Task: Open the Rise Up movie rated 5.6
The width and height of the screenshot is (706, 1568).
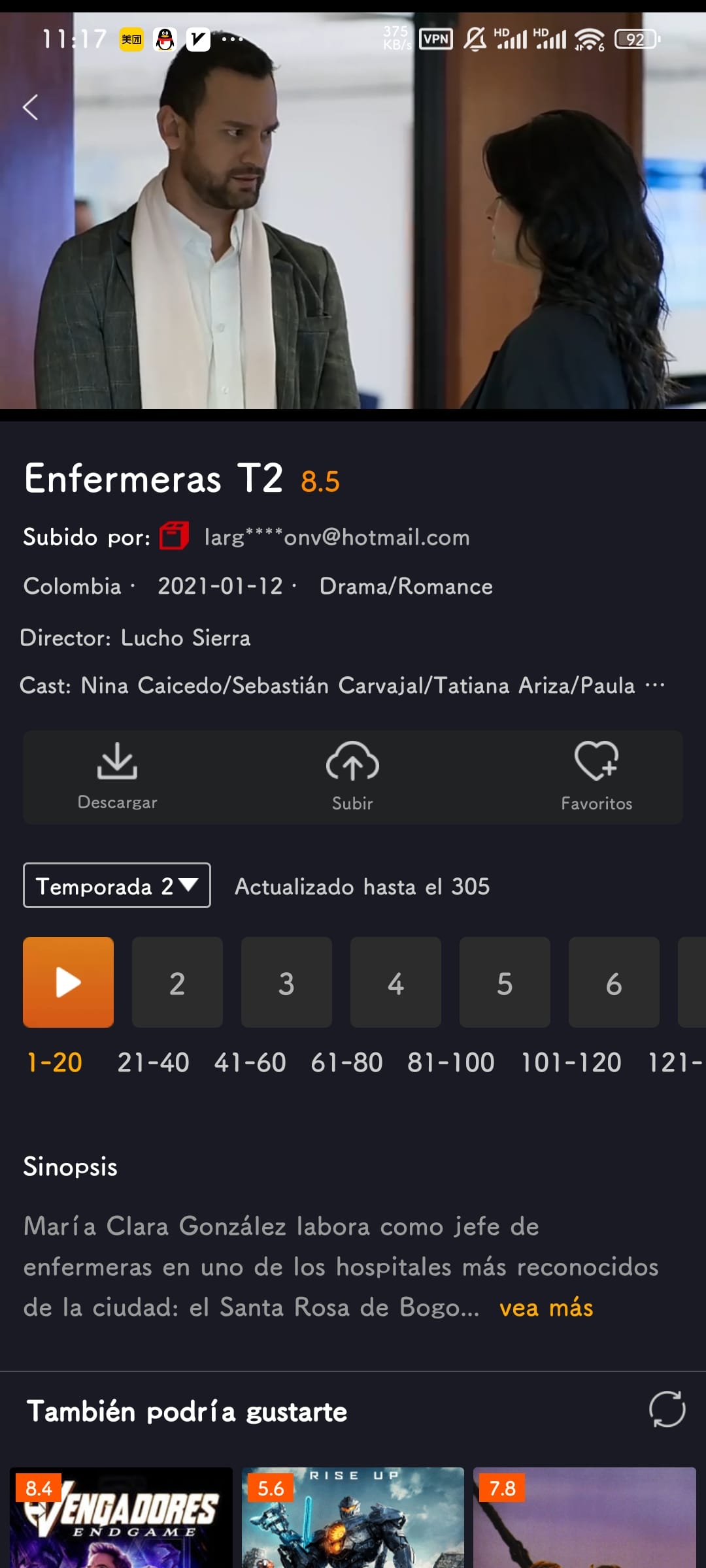Action: pos(353,1517)
